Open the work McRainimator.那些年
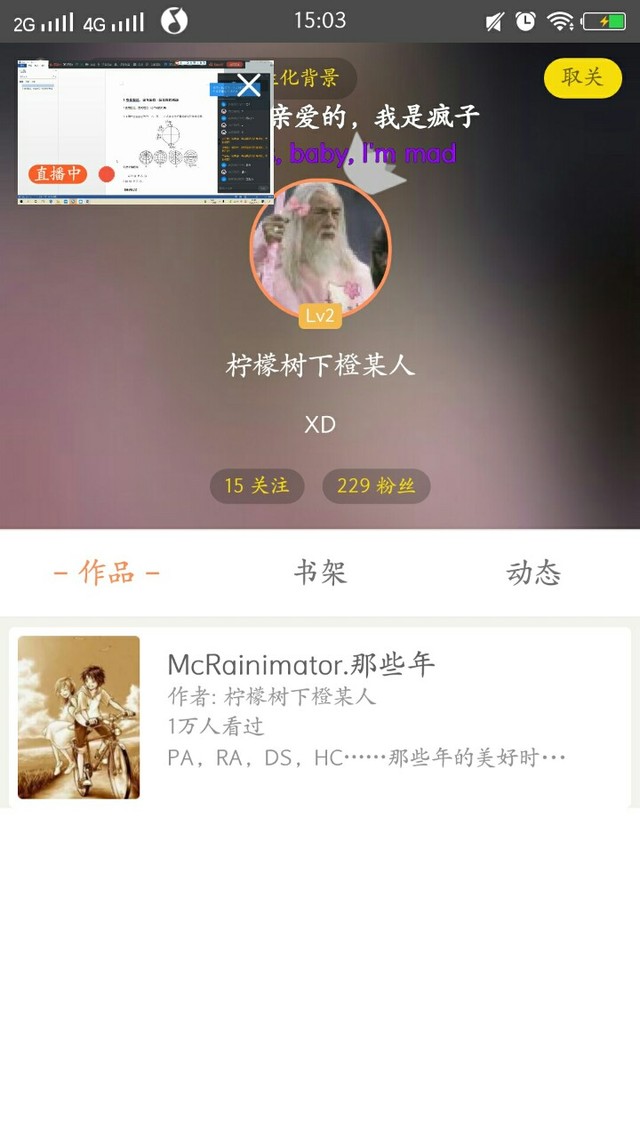Viewport: 640px width, 1138px height. (x=320, y=717)
